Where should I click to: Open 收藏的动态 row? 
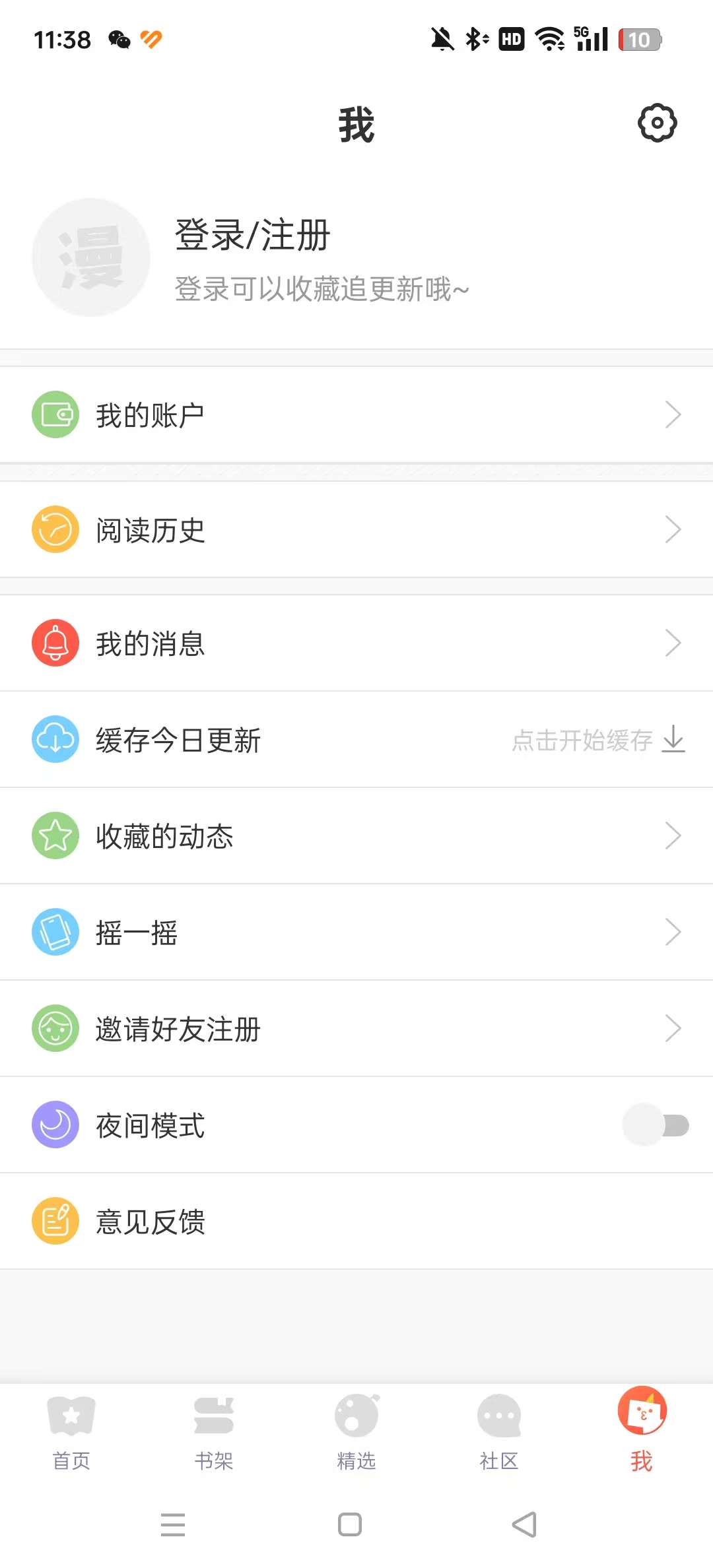click(356, 836)
